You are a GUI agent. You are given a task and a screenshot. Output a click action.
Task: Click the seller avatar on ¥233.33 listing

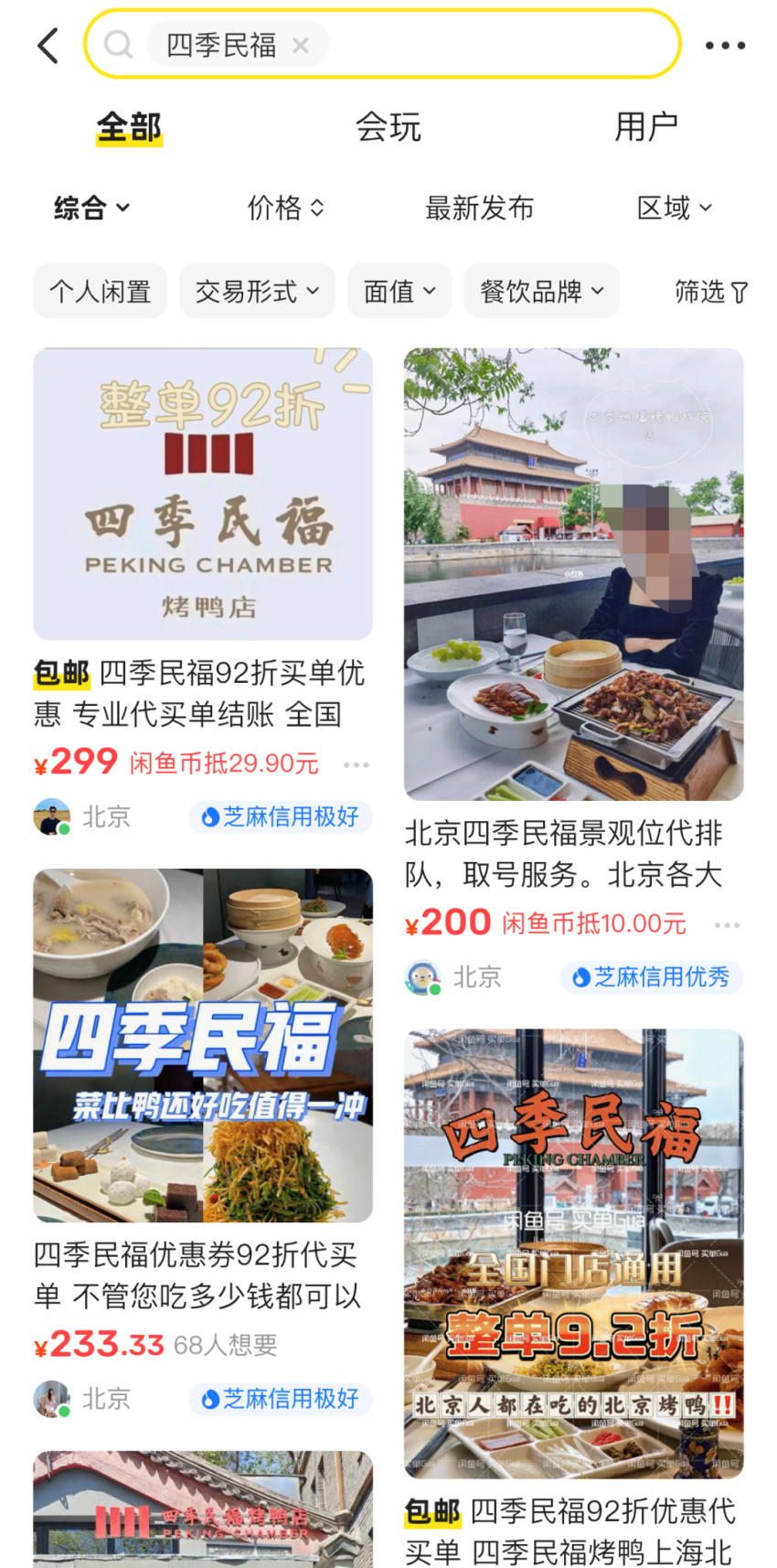click(x=52, y=1399)
